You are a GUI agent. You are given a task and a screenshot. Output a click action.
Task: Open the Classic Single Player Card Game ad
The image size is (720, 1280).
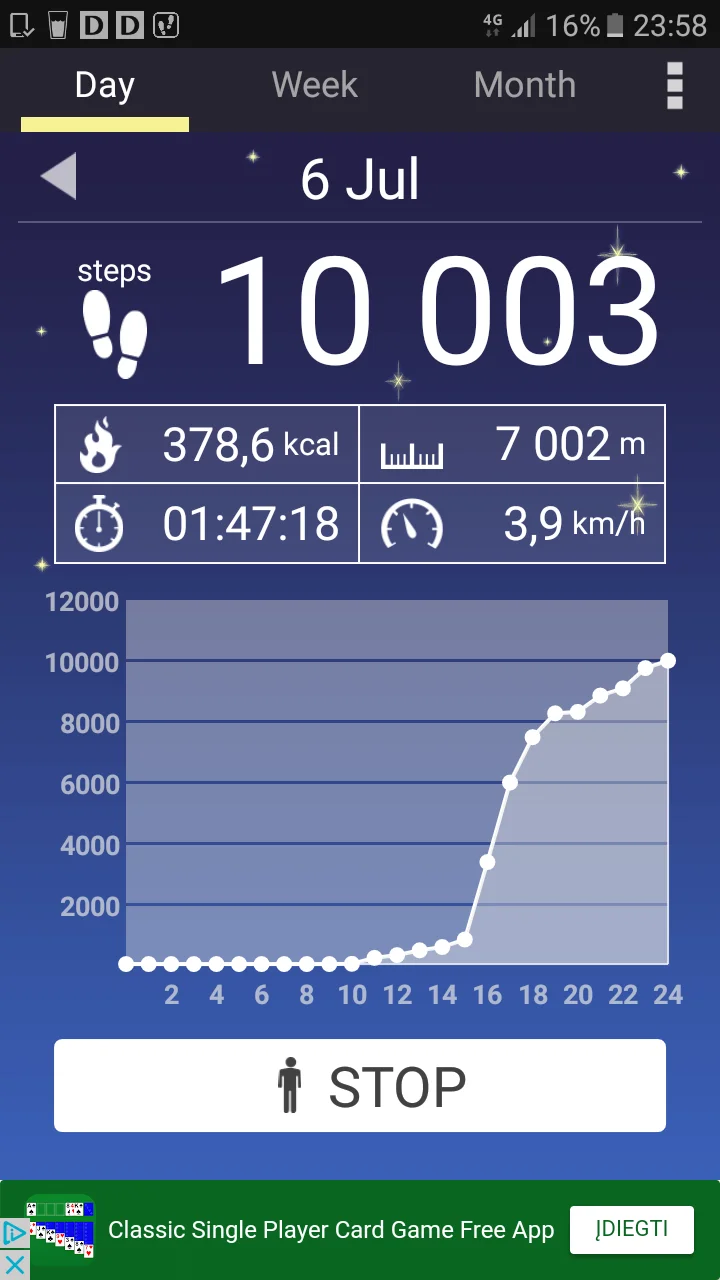[330, 1230]
